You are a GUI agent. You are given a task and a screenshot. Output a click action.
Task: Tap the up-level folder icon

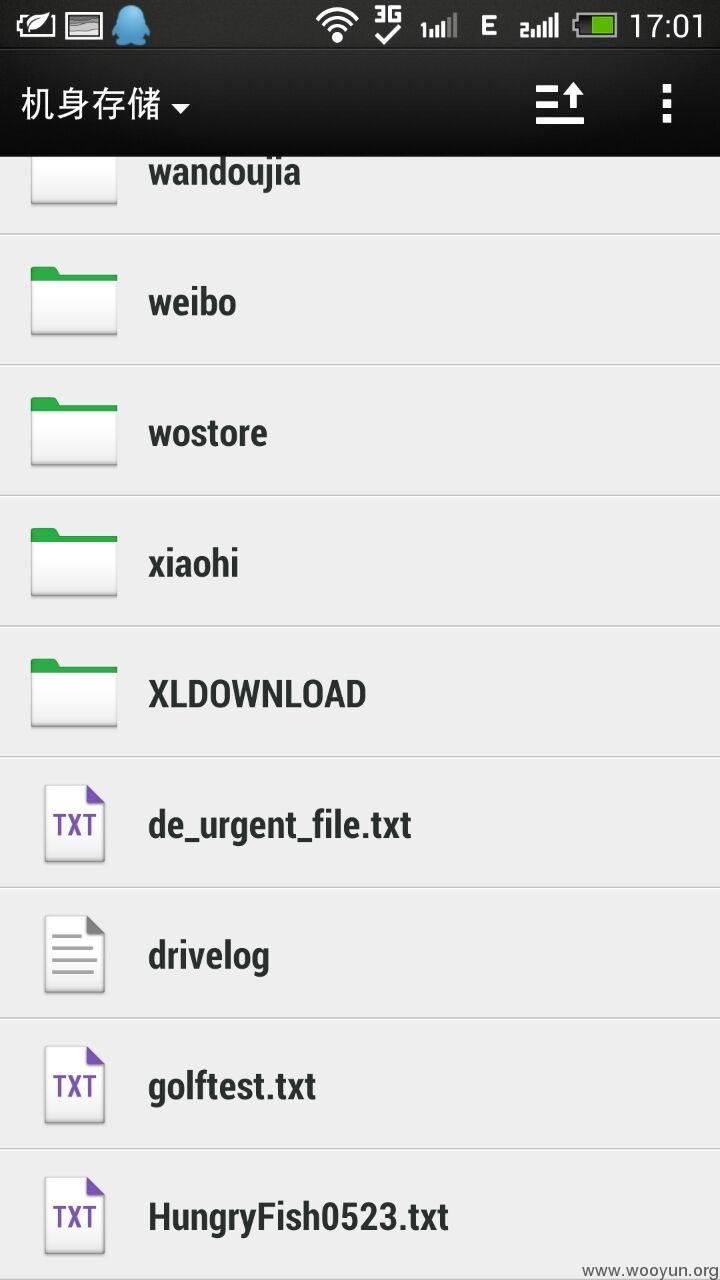click(x=559, y=103)
